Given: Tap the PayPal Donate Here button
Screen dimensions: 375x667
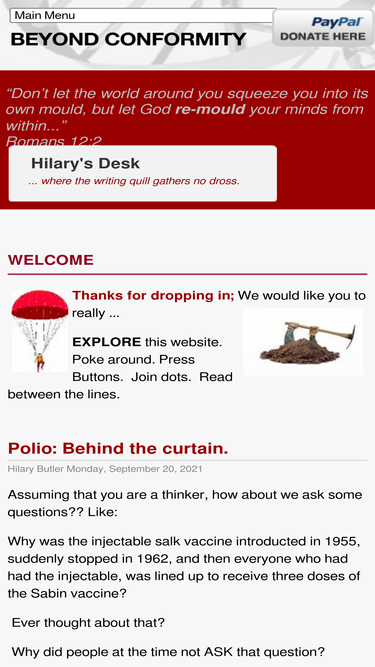Looking at the screenshot, I should [323, 29].
